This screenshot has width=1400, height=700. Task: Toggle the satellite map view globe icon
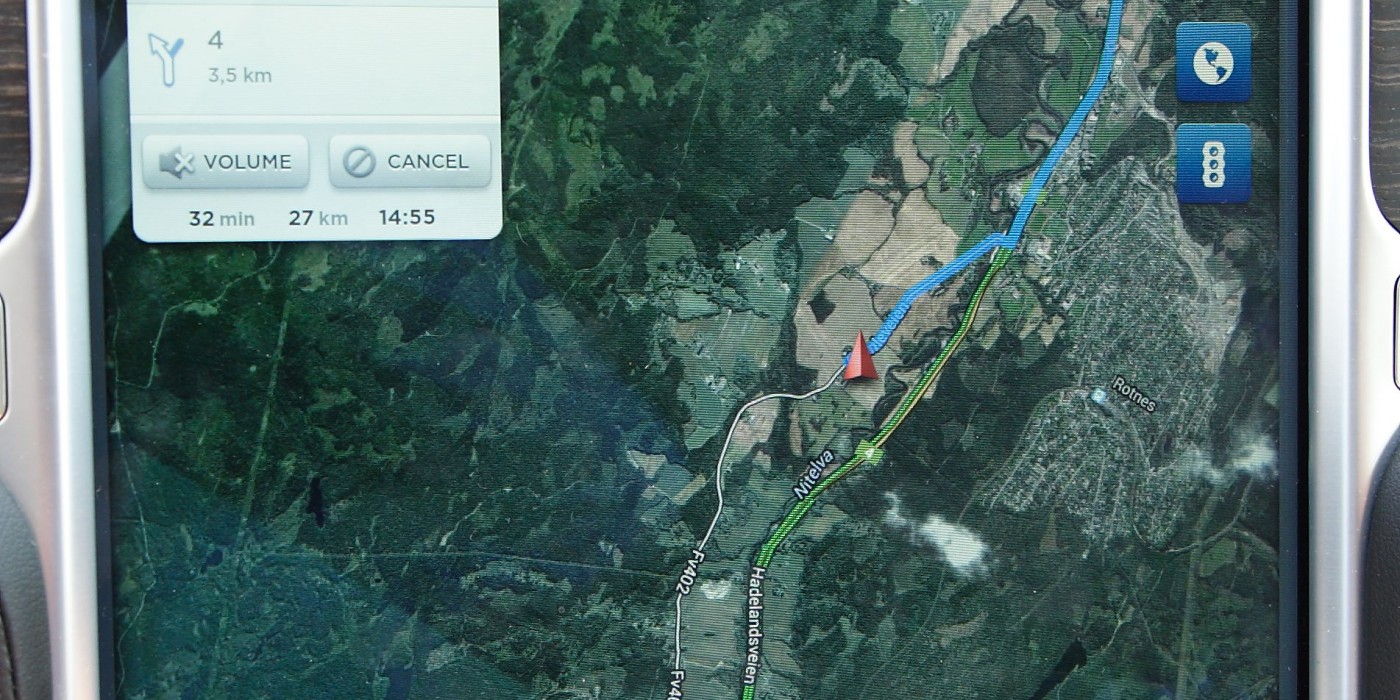(x=1213, y=63)
